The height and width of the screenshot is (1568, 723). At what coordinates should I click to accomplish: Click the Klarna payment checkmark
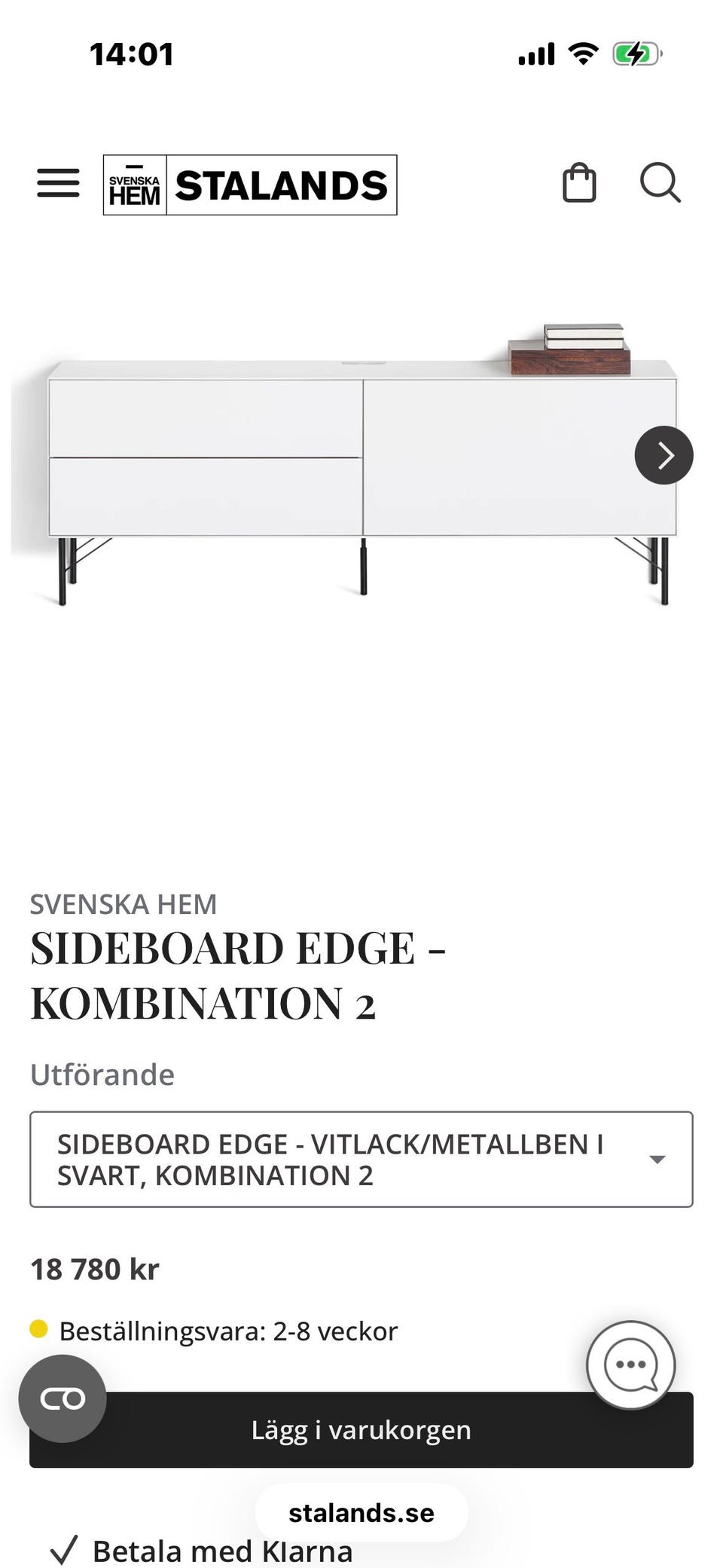tap(64, 1549)
